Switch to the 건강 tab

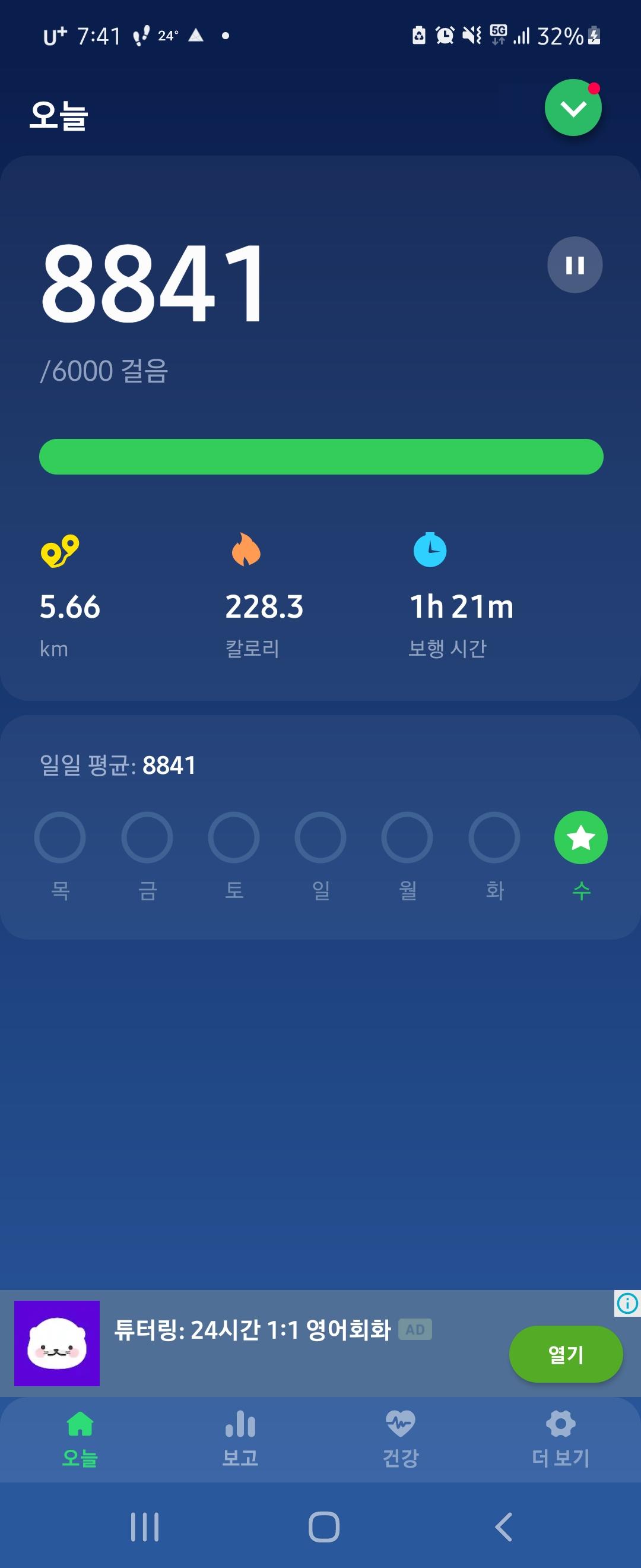tap(400, 1439)
